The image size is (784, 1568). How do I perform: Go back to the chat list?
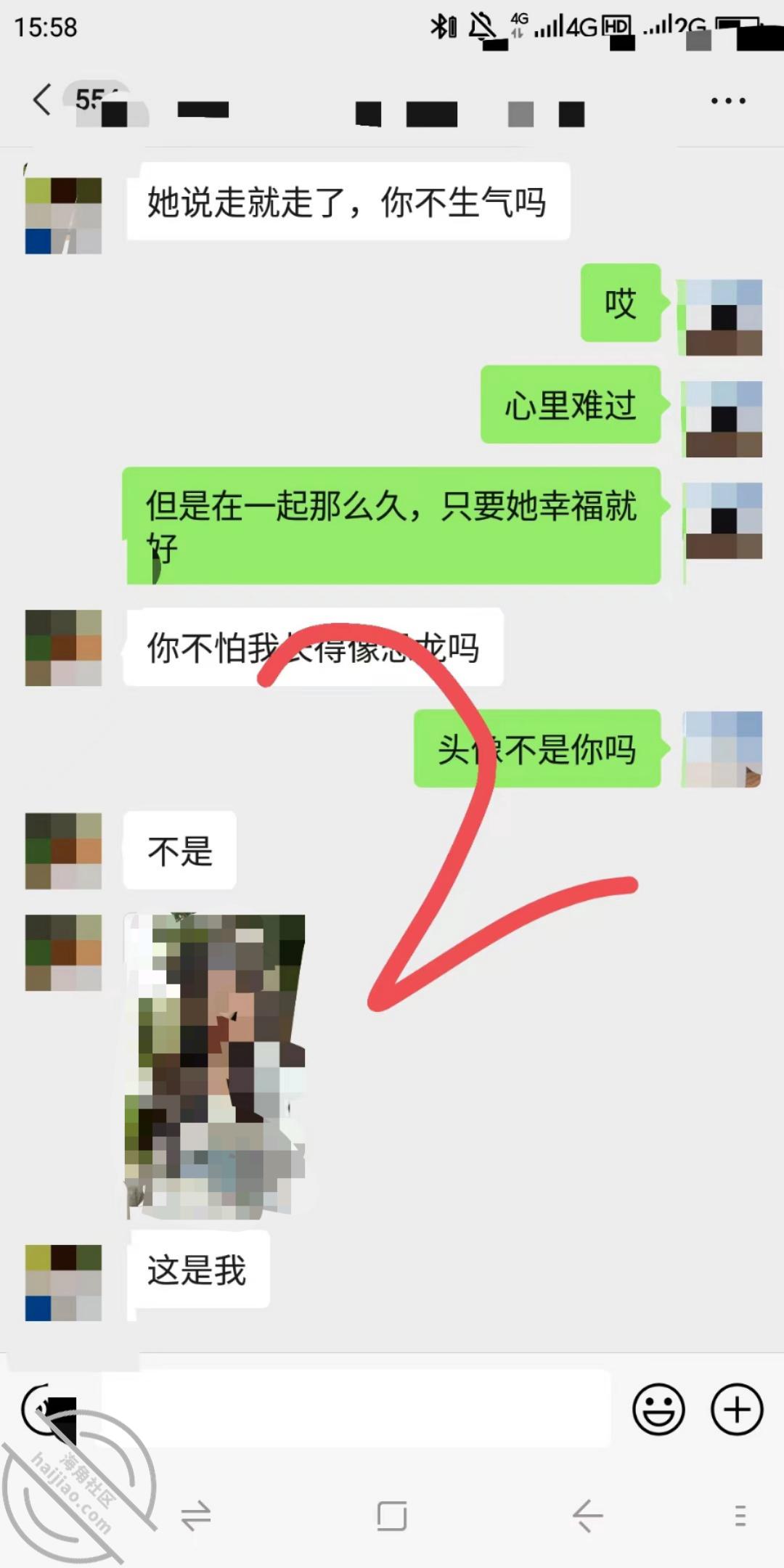(42, 99)
